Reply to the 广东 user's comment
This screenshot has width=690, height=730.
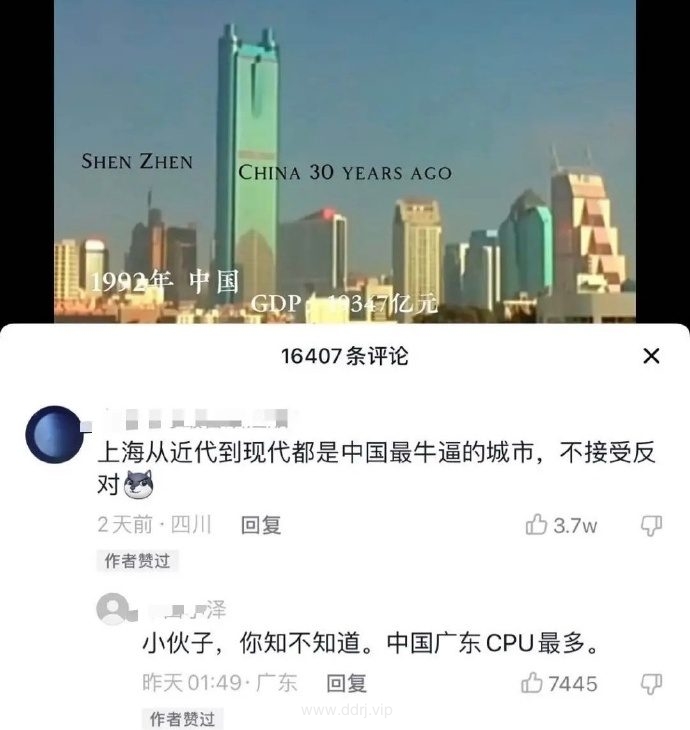point(346,683)
